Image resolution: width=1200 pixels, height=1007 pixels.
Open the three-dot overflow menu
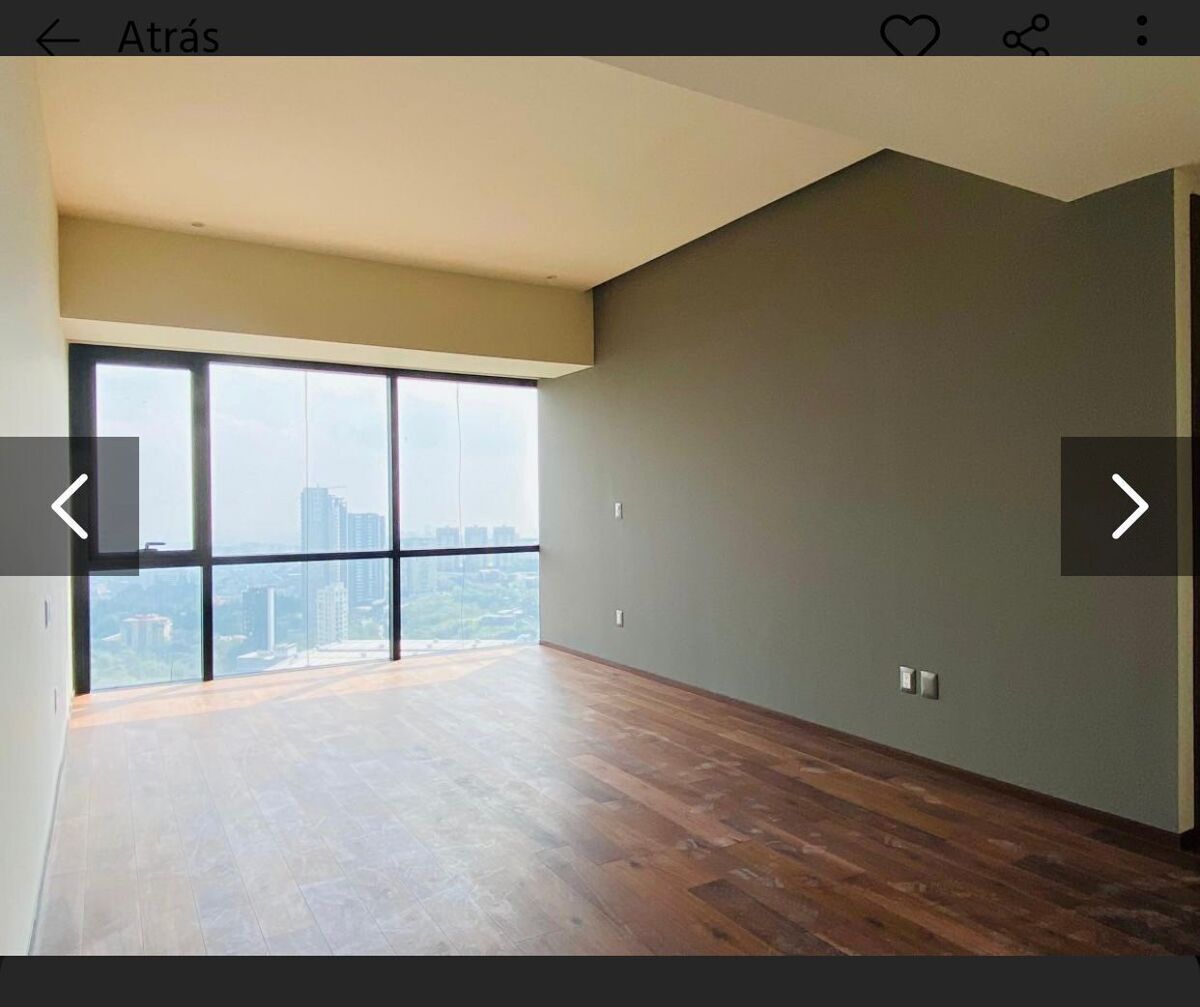point(1141,30)
